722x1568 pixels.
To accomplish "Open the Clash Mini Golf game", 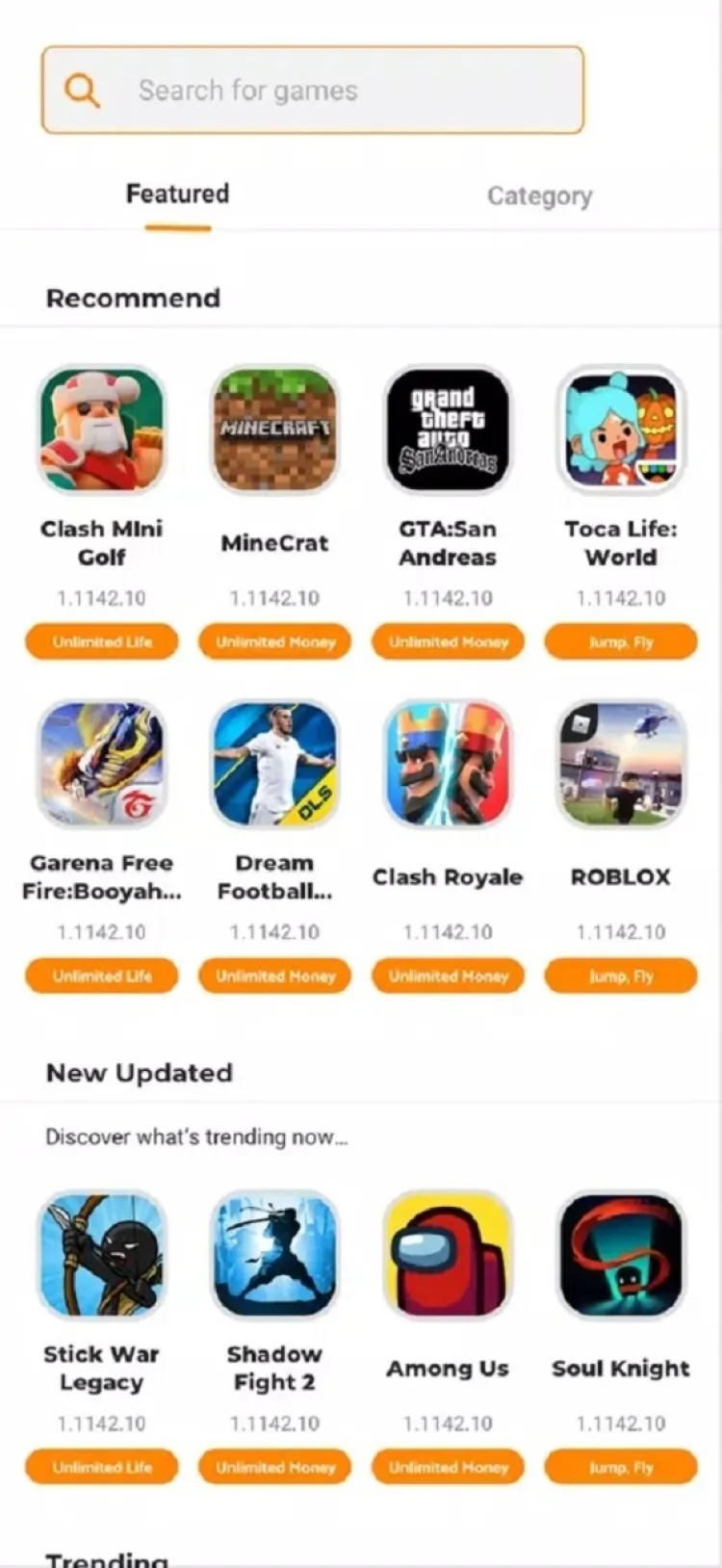I will (102, 430).
